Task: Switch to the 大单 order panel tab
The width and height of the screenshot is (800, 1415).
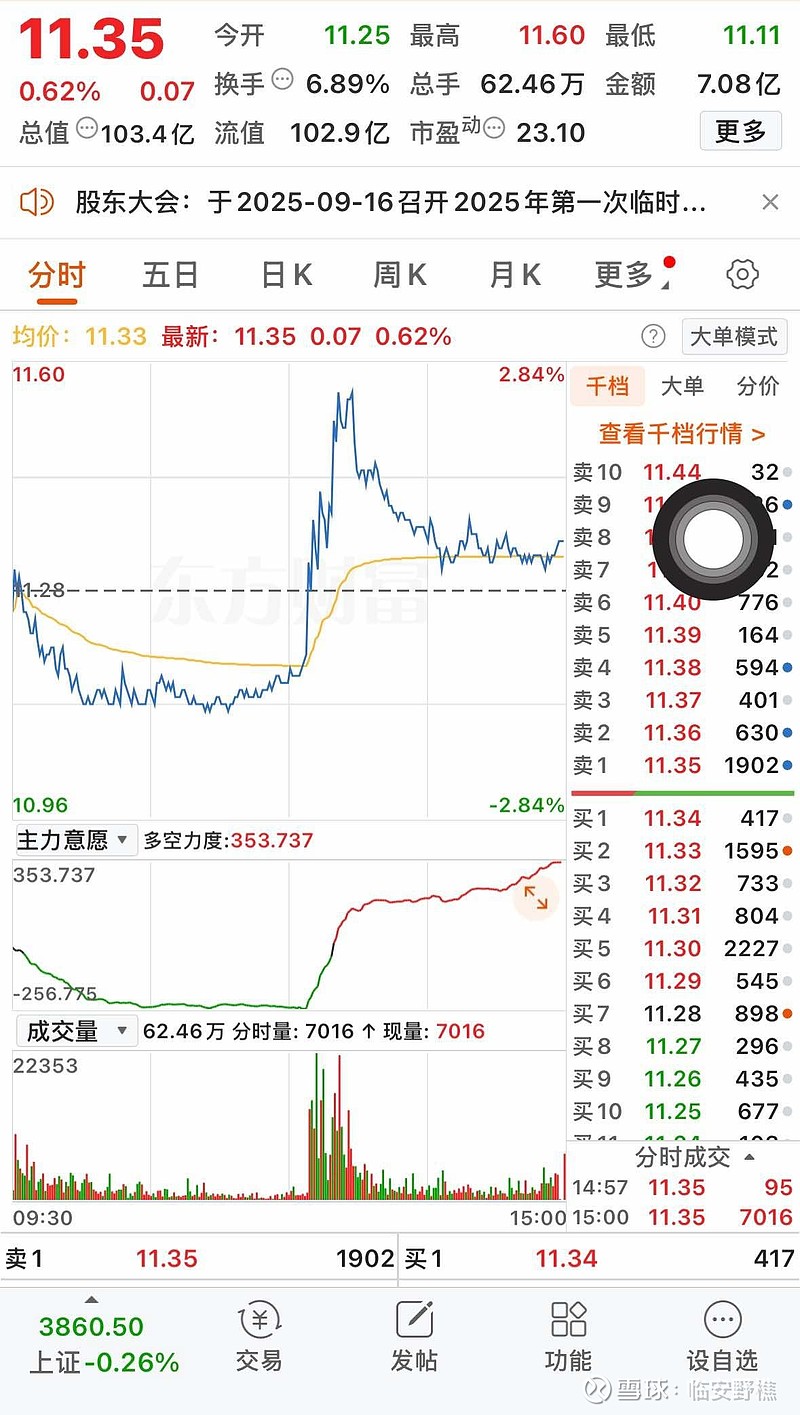Action: pos(682,386)
